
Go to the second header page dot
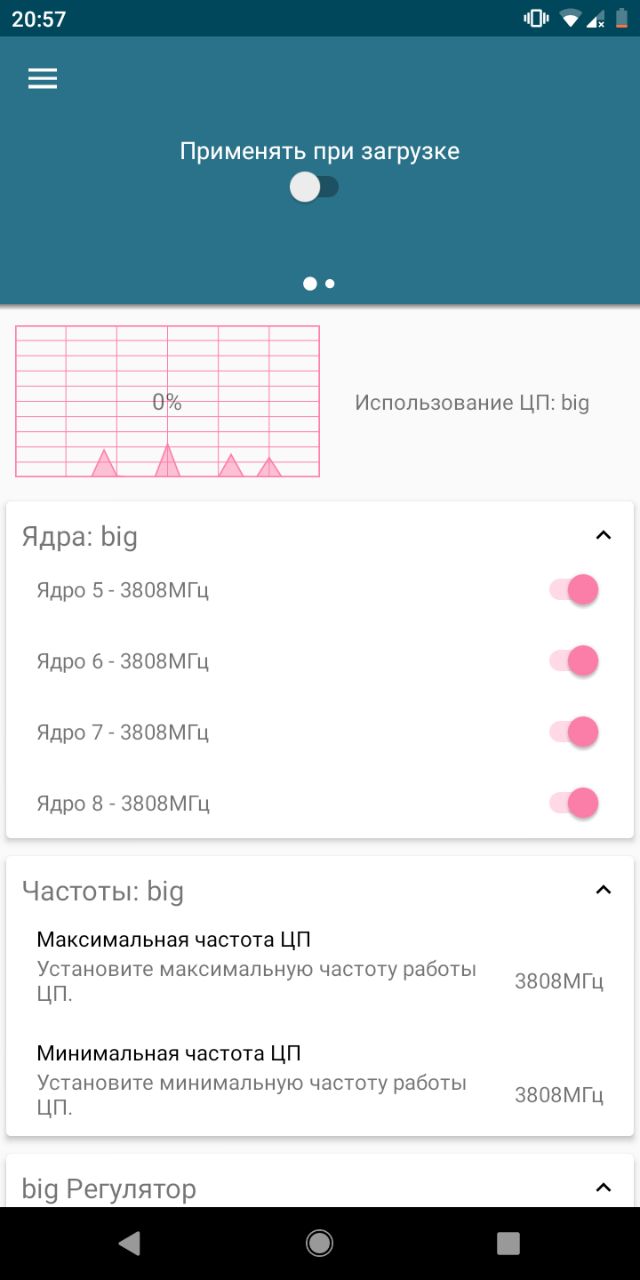(x=330, y=284)
